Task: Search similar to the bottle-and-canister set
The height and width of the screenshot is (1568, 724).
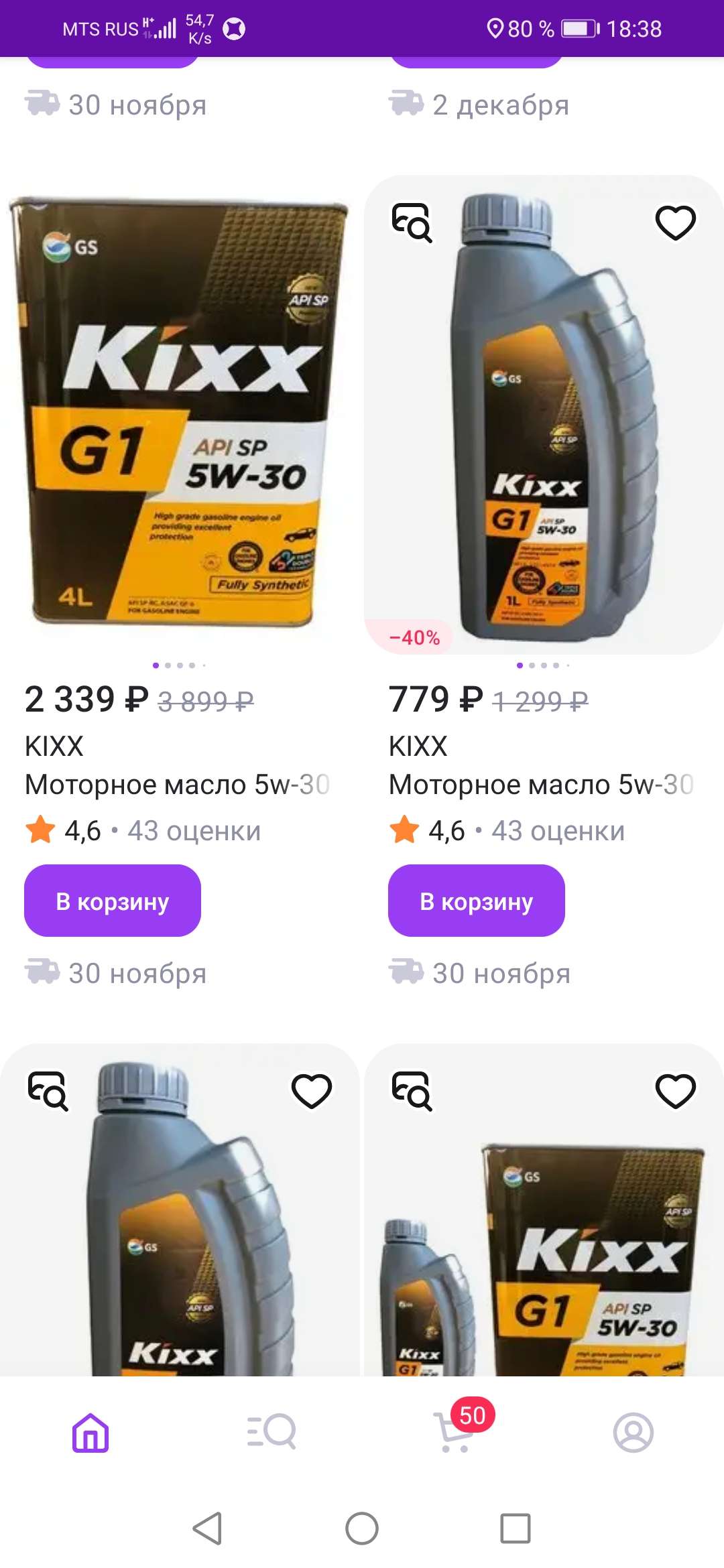Action: coord(412,1091)
